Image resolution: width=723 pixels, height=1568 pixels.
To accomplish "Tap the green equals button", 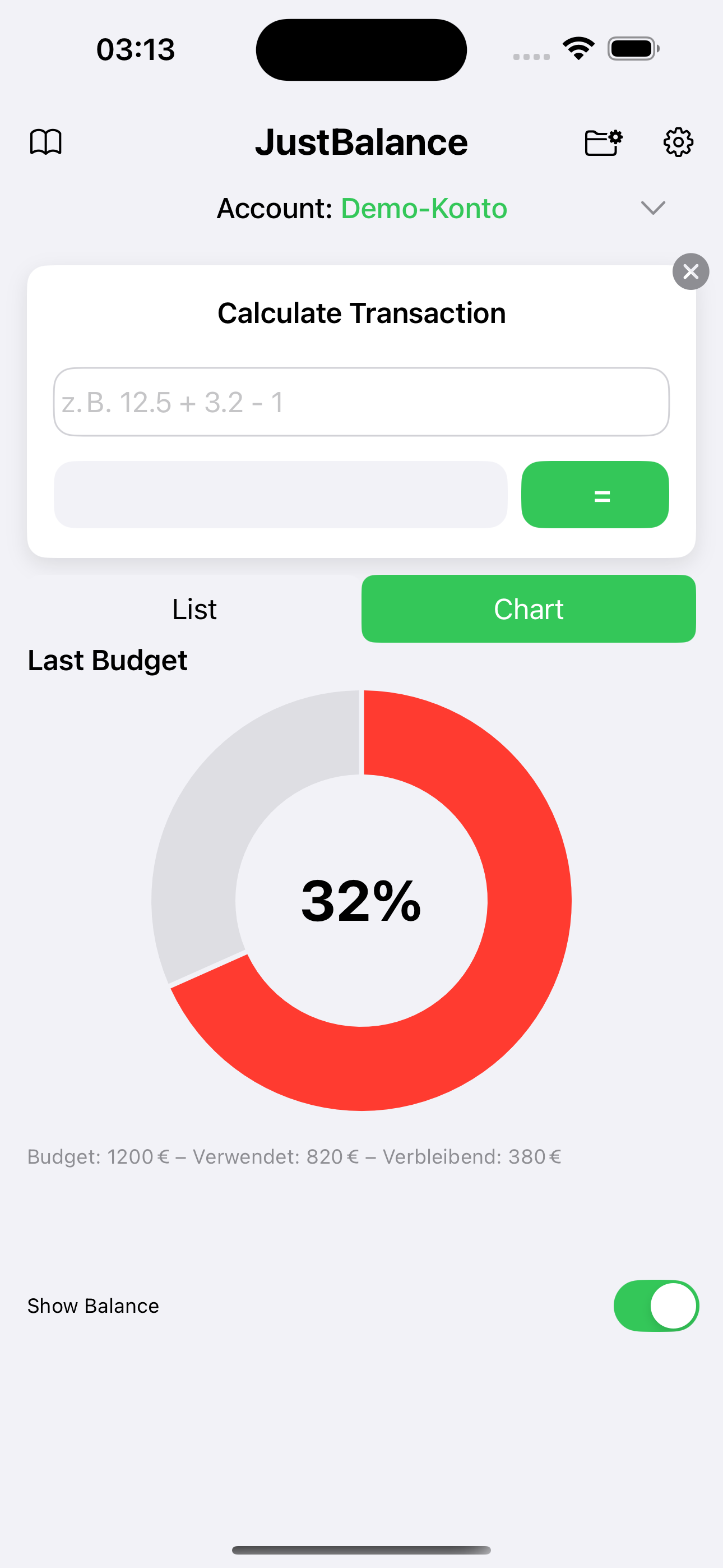I will pyautogui.click(x=595, y=494).
